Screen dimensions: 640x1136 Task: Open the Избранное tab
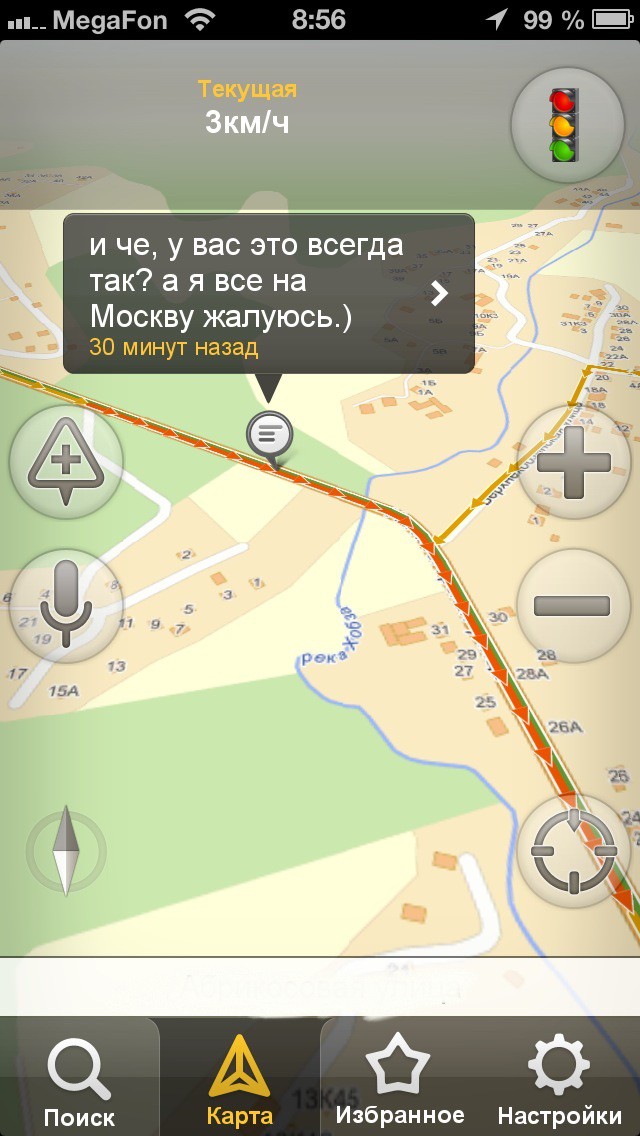pyautogui.click(x=399, y=1080)
